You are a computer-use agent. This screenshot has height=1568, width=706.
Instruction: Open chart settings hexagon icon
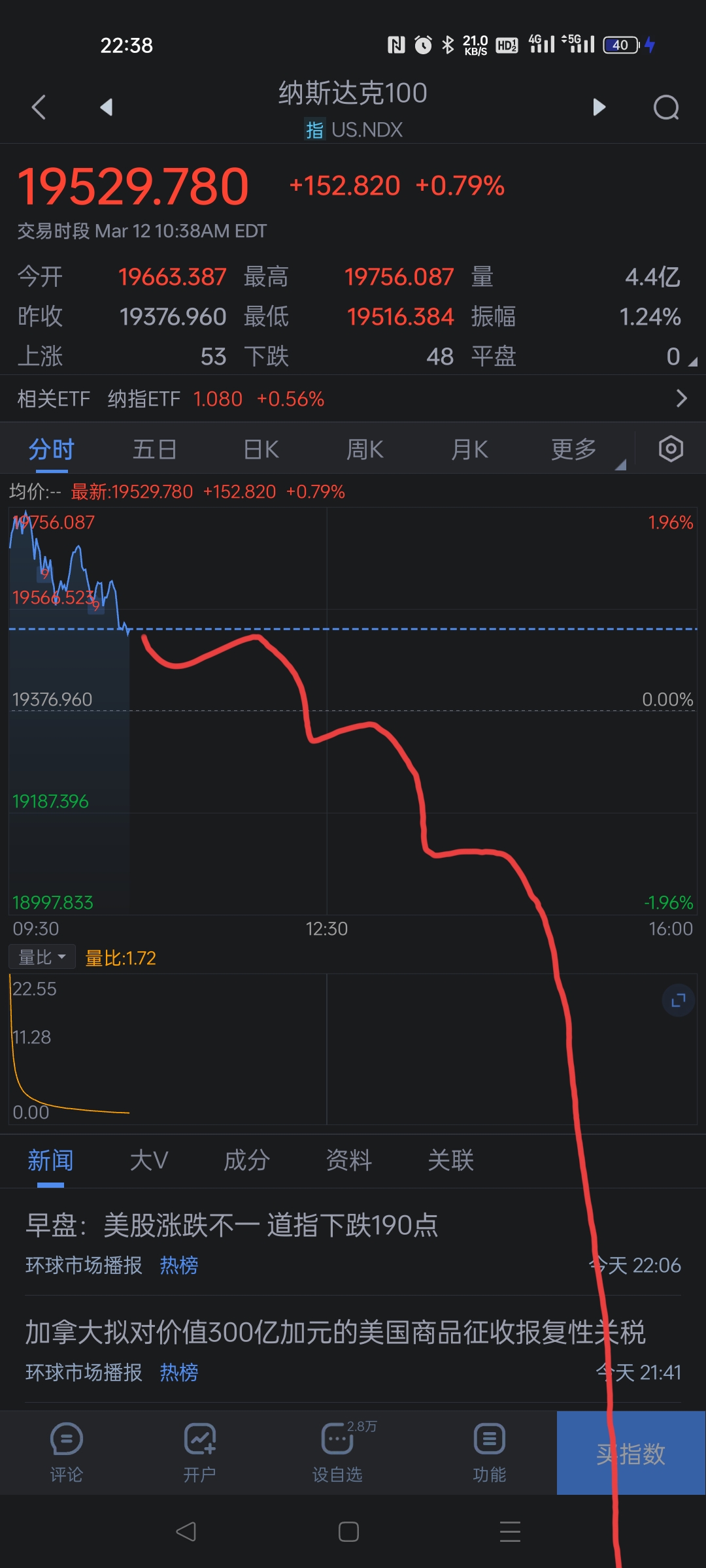tap(671, 449)
